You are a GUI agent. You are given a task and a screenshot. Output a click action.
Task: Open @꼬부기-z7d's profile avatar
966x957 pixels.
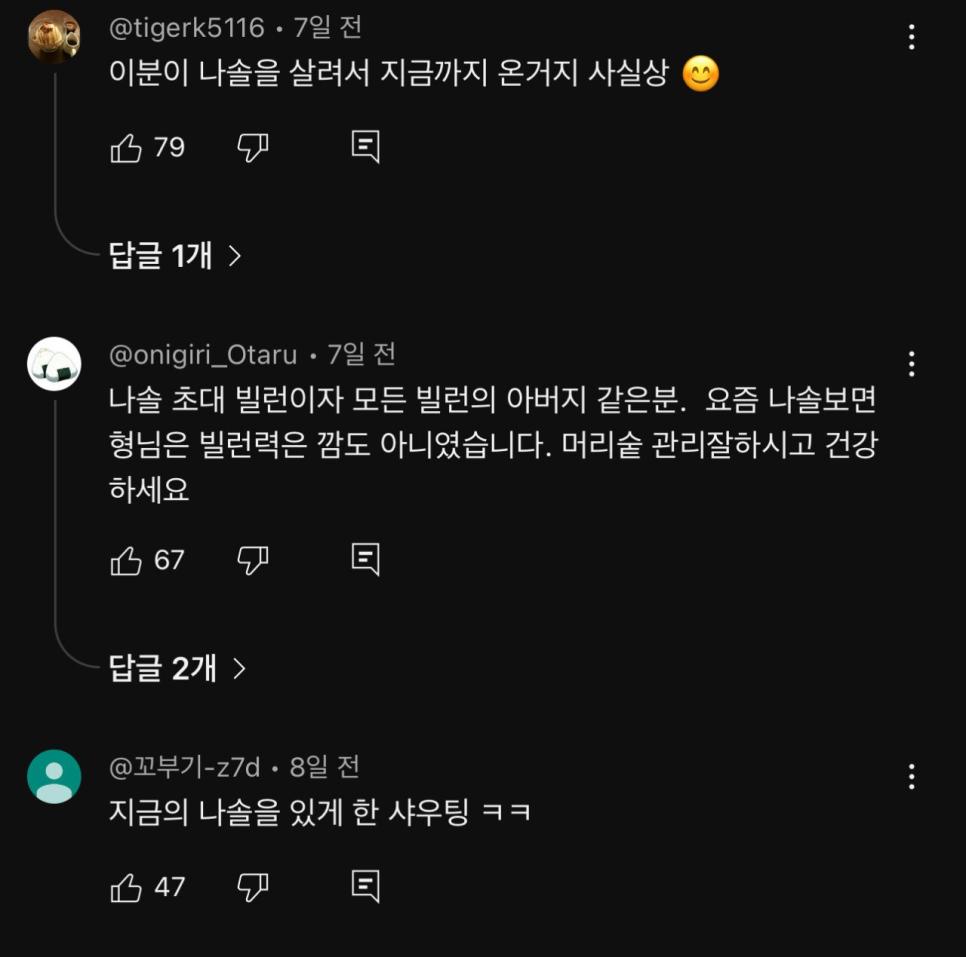54,776
